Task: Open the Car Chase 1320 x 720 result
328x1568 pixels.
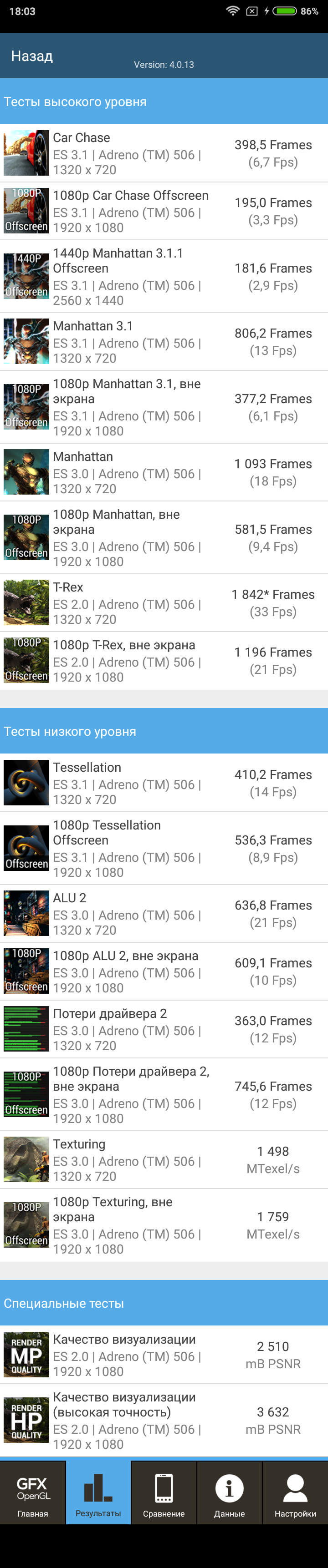Action: (164, 153)
